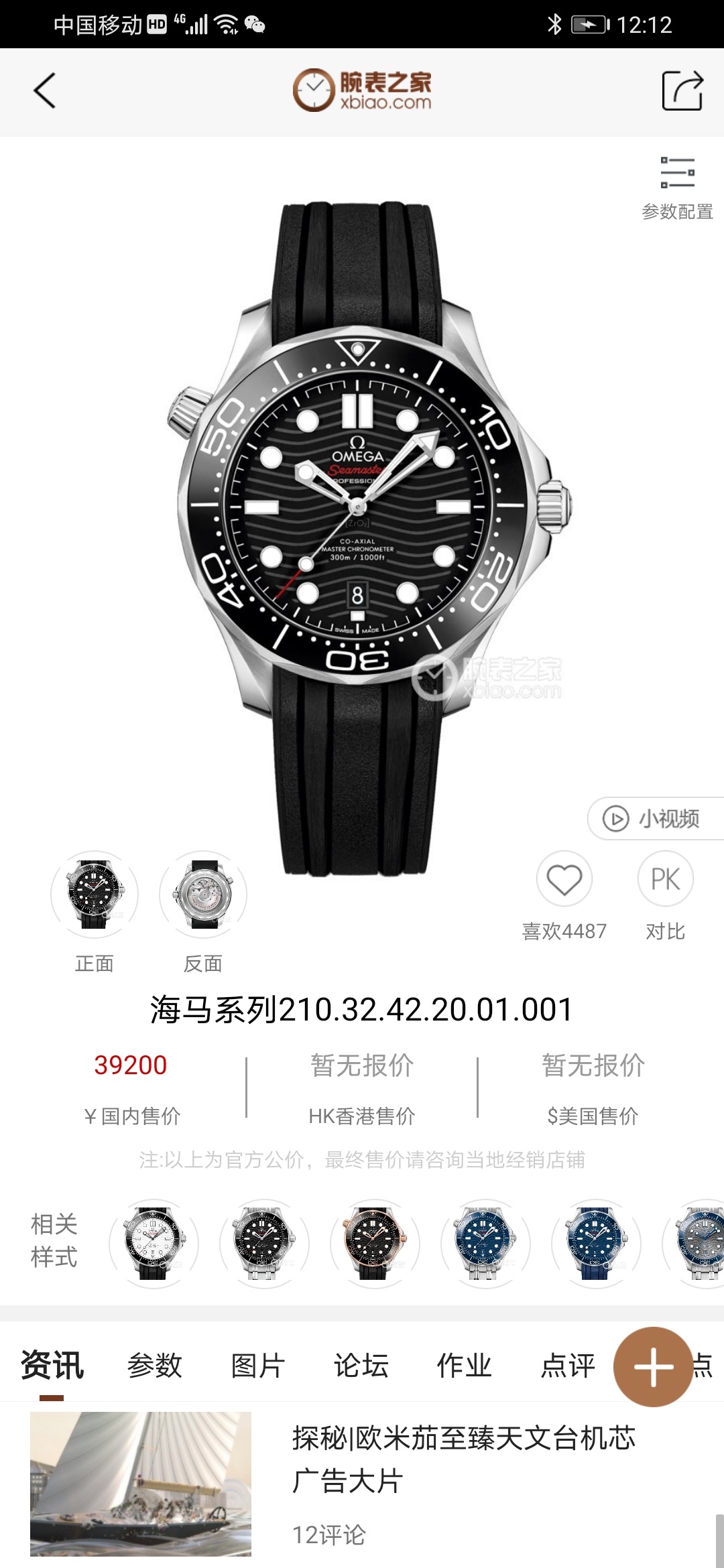The width and height of the screenshot is (724, 1568).
Task: Switch to the 点评 tab
Action: (x=568, y=1365)
